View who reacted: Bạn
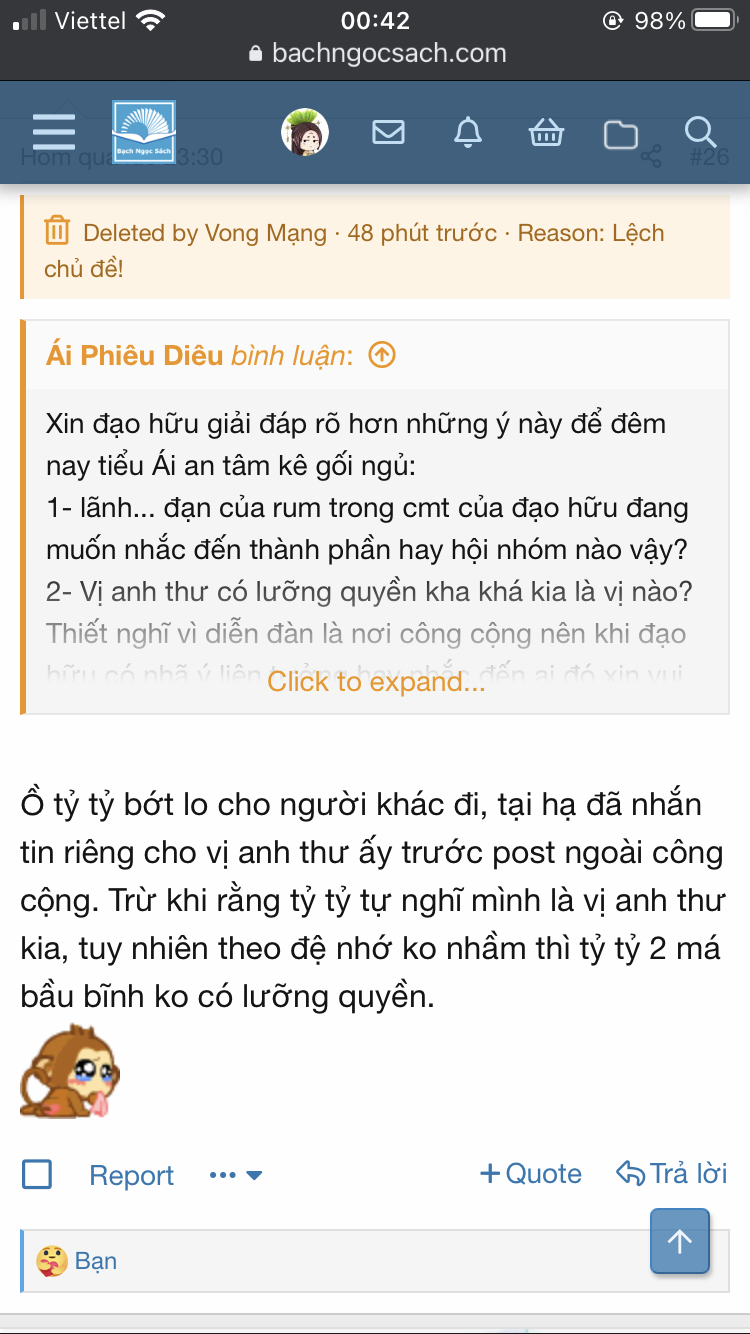The image size is (750, 1334). [95, 1261]
